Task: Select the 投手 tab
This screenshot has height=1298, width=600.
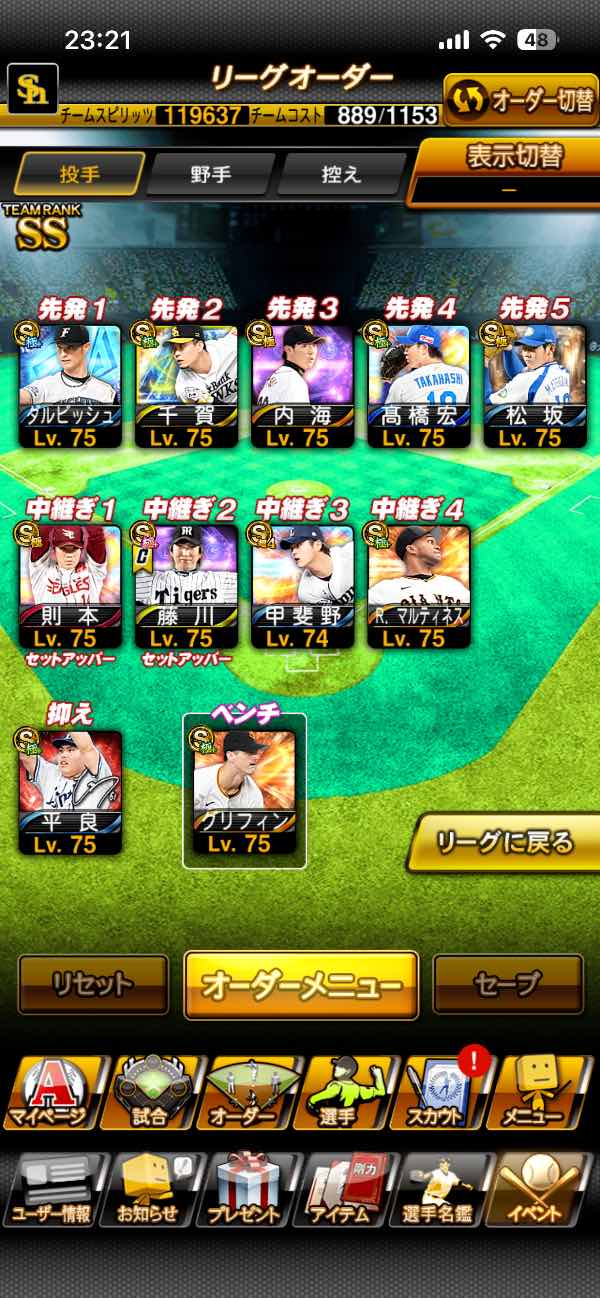Action: click(x=79, y=175)
